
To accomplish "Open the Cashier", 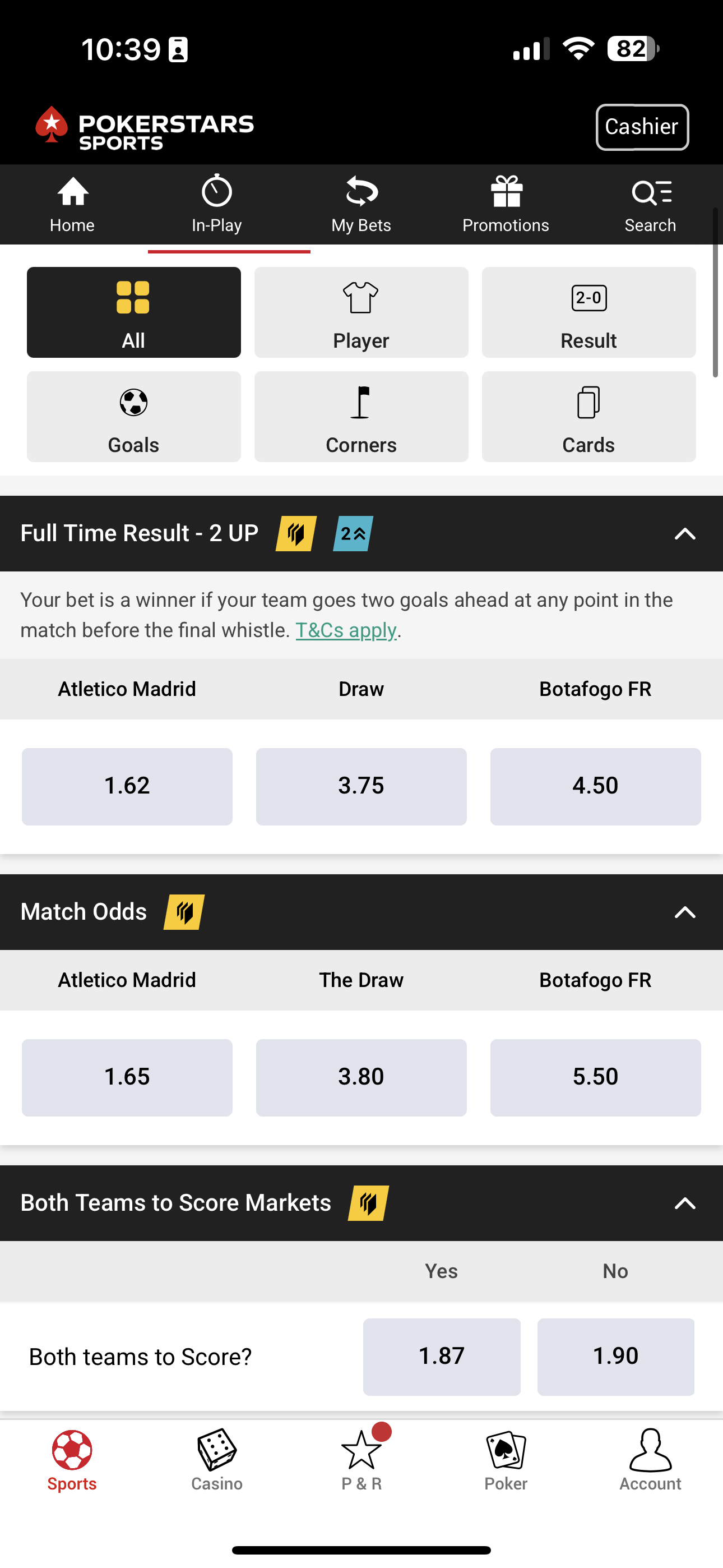I will pos(641,127).
